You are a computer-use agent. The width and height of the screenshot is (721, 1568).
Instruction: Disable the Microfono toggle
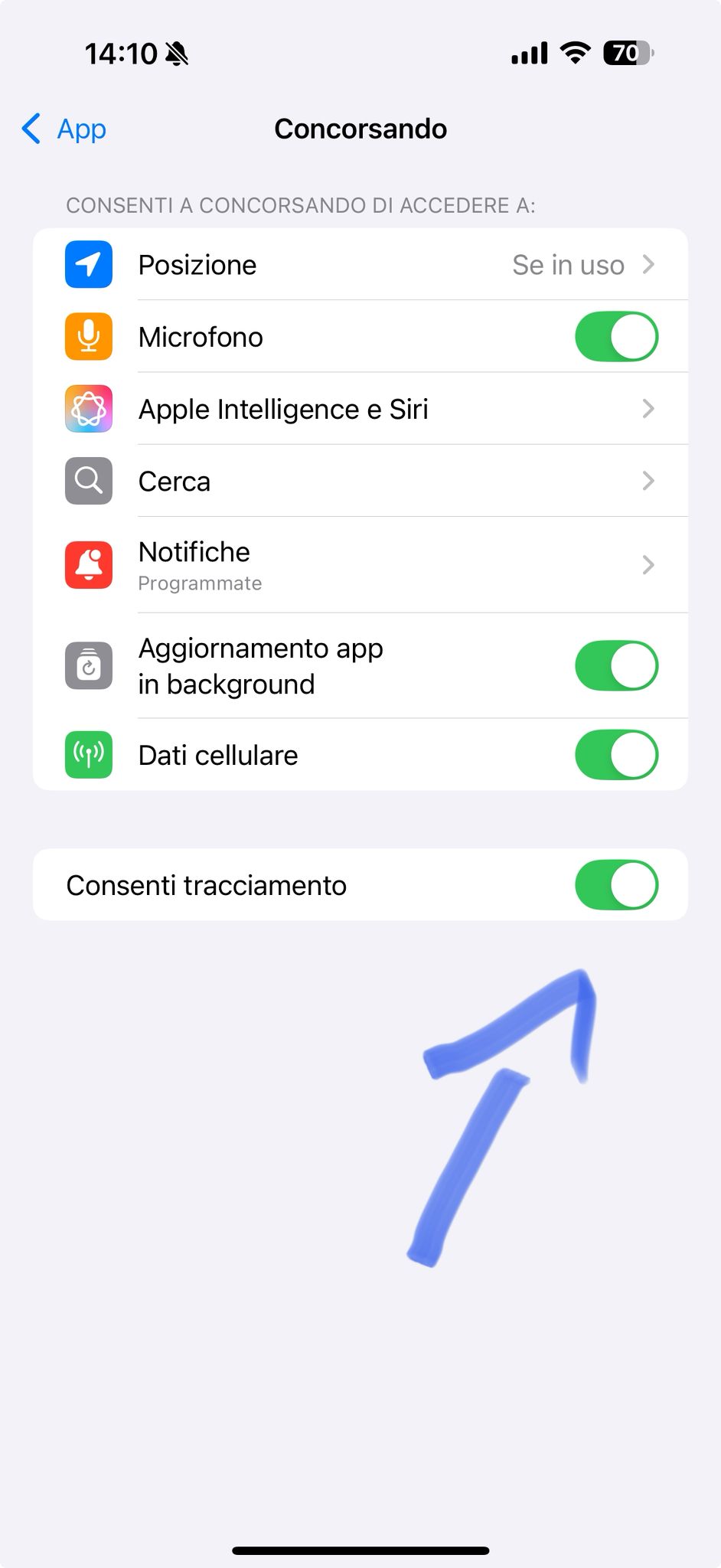tap(616, 336)
